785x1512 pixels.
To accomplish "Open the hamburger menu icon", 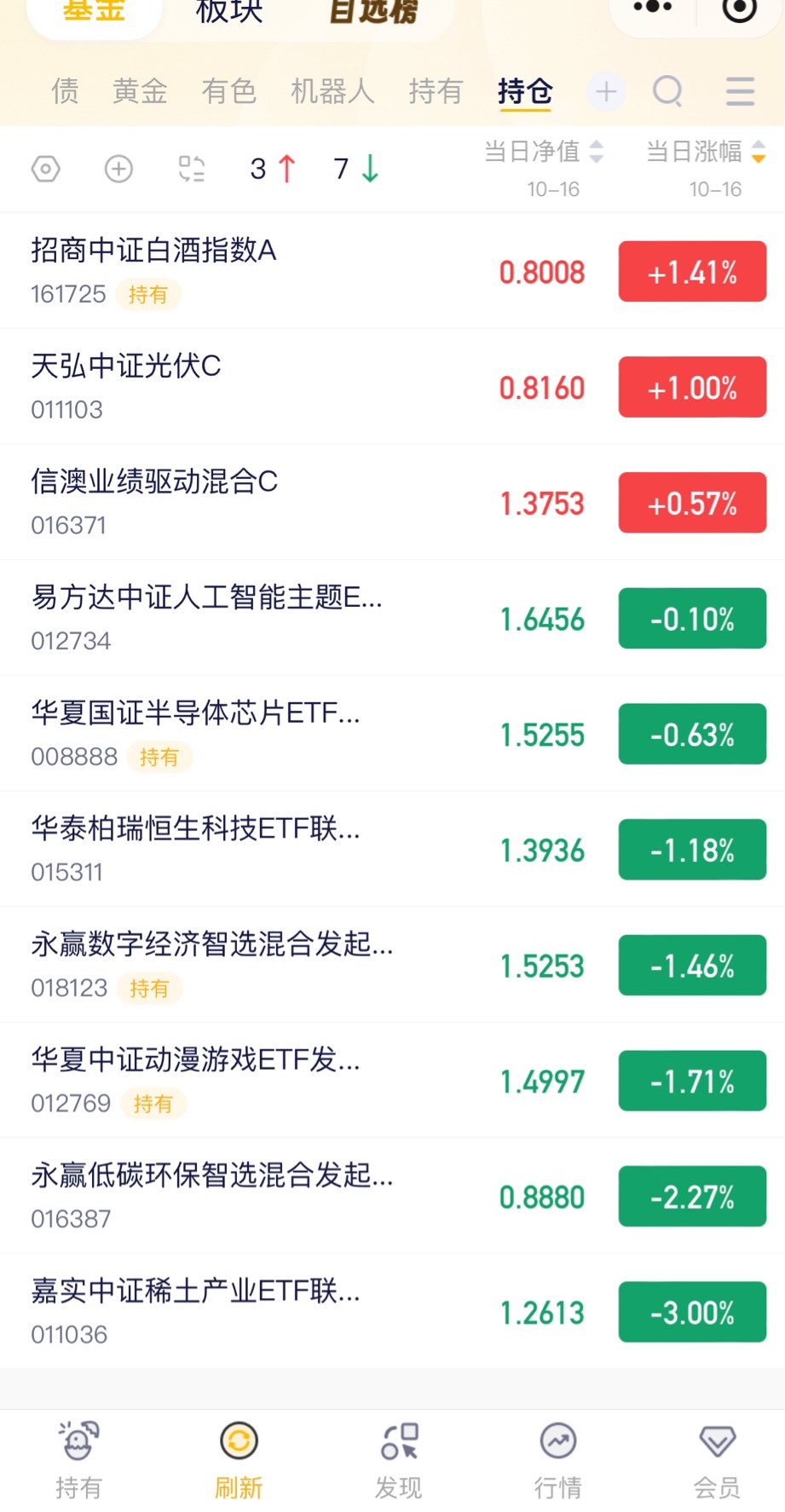I will (x=740, y=90).
